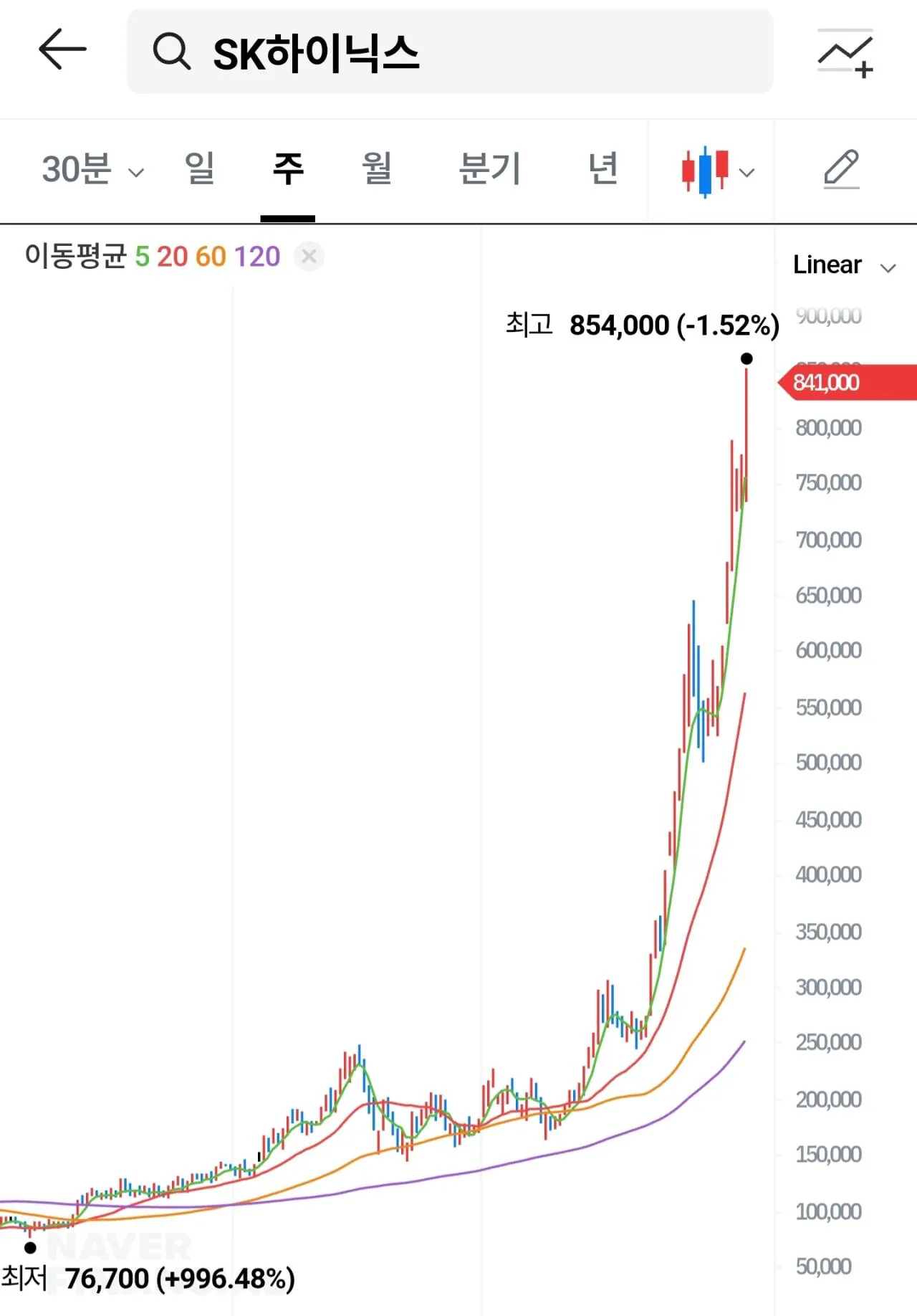Change the Linear scale dropdown
Screen dimensions: 917x1316
[x=844, y=266]
